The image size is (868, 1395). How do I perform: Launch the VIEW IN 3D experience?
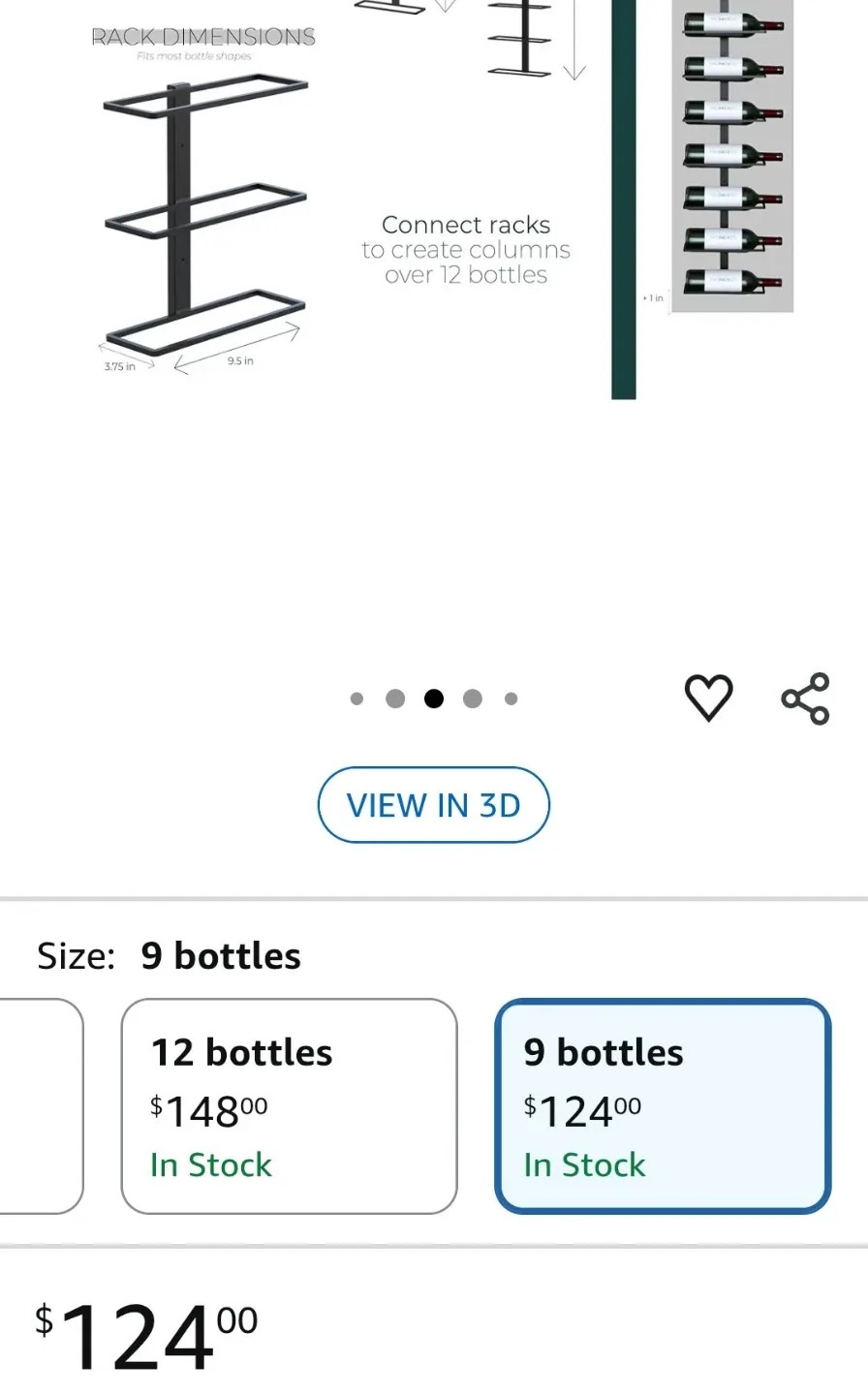tap(434, 805)
